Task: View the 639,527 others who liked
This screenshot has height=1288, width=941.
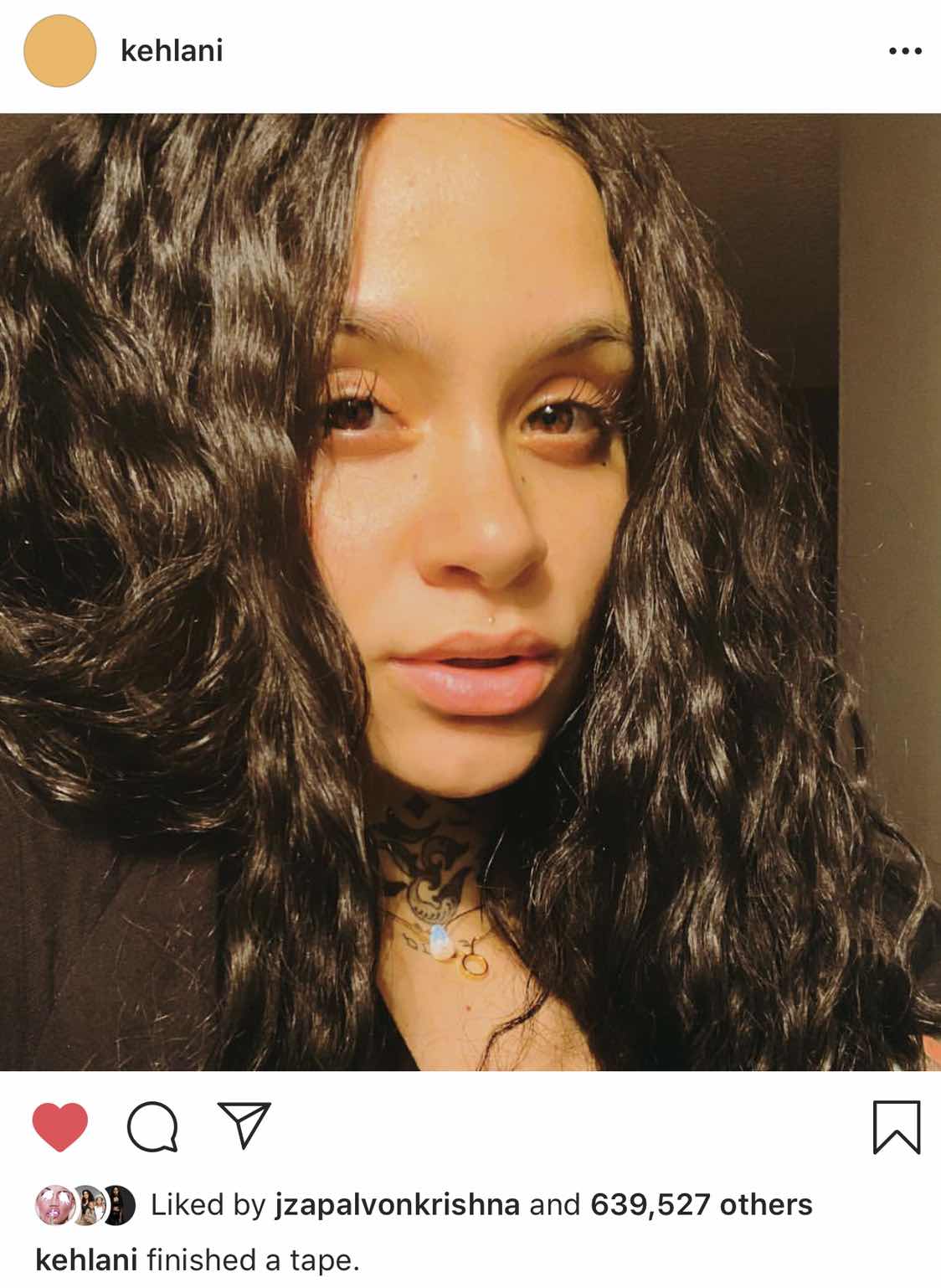Action: pos(702,1205)
